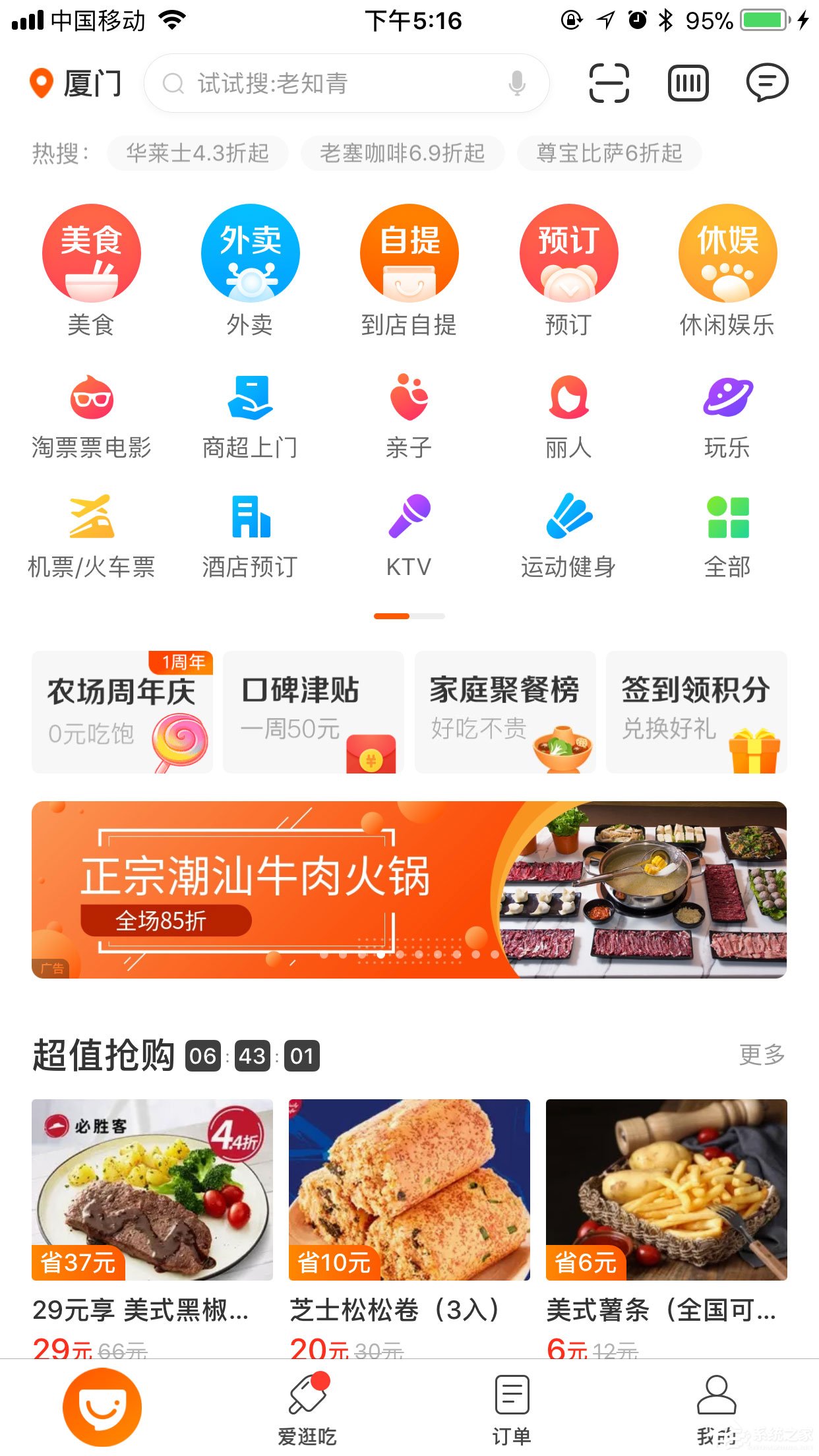Tap the barcode payment icon
Image resolution: width=819 pixels, height=1456 pixels.
688,83
